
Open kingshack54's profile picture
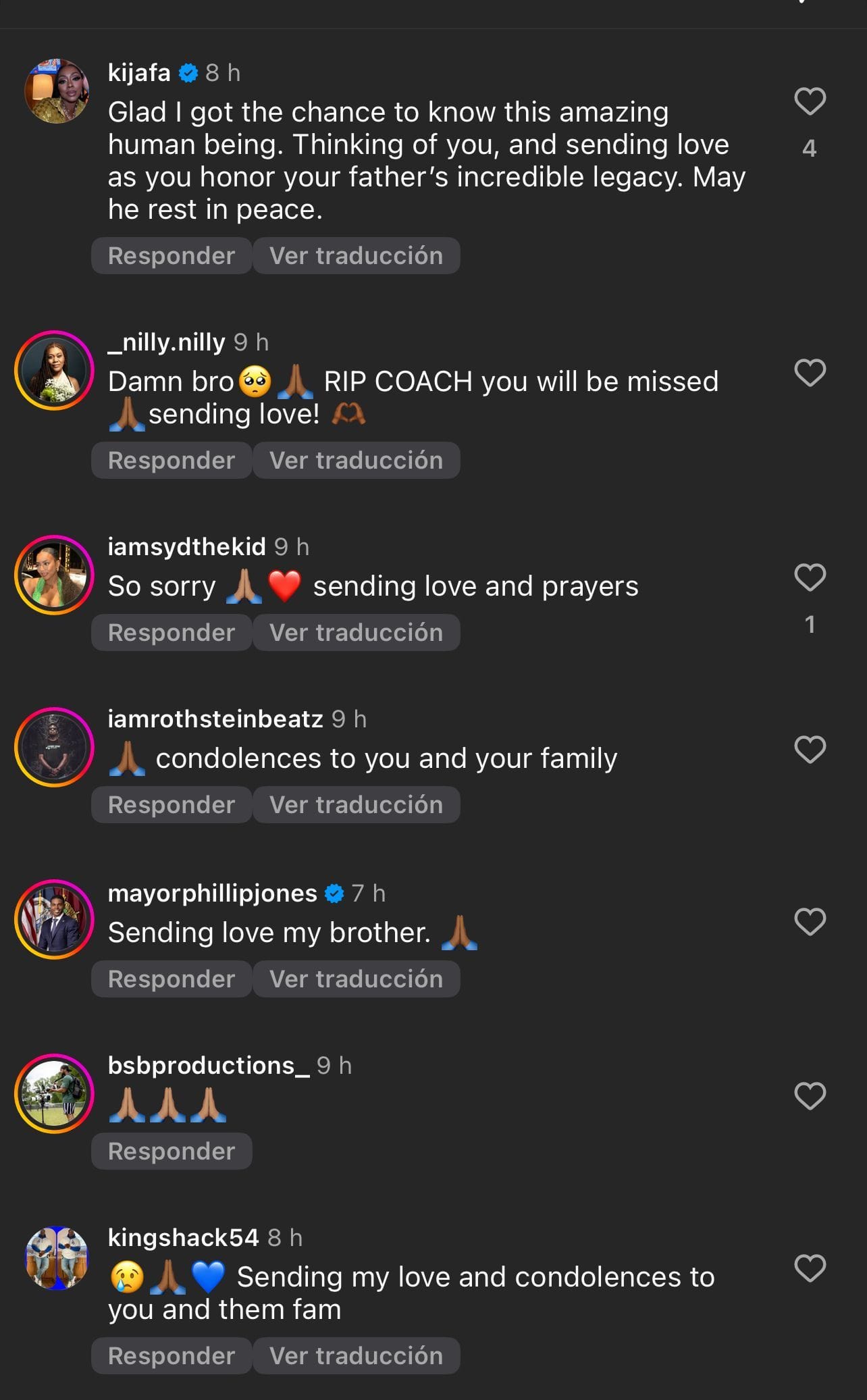pos(57,1258)
